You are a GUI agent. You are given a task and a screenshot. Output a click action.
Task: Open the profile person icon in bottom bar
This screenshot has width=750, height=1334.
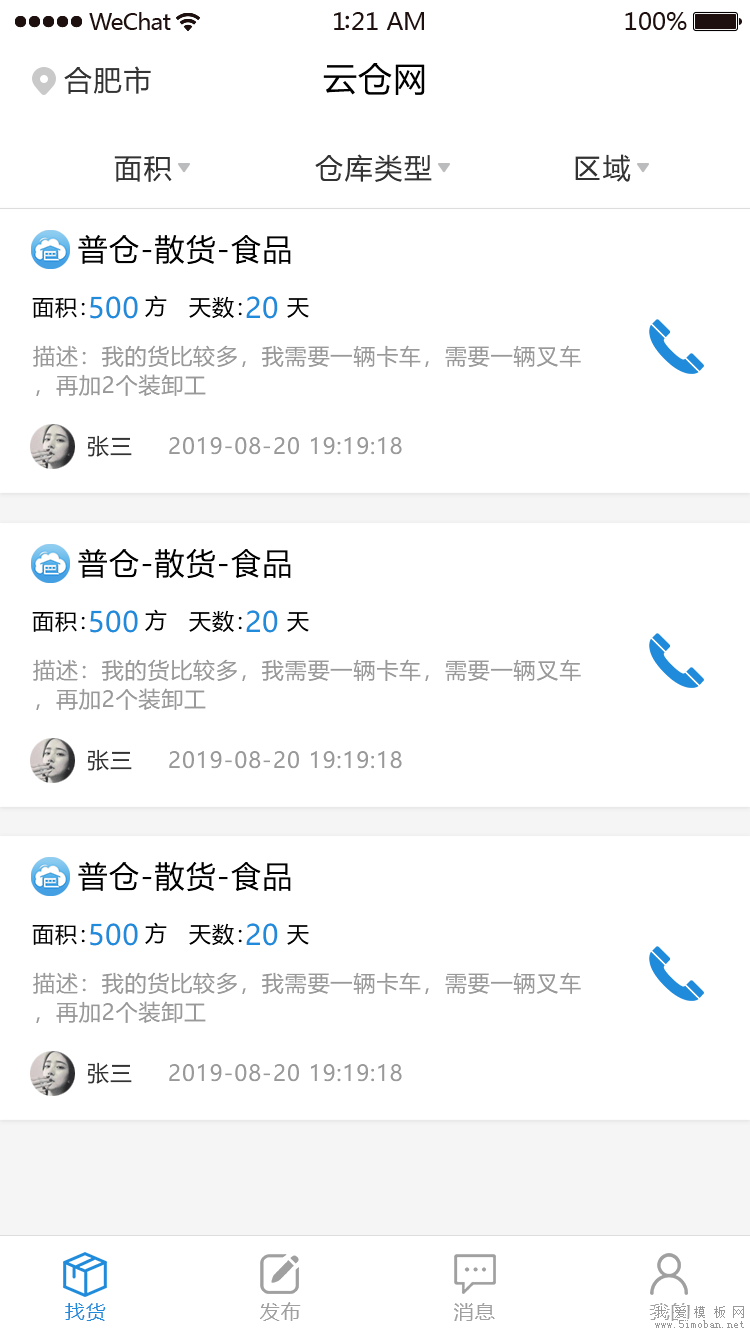pos(668,1272)
